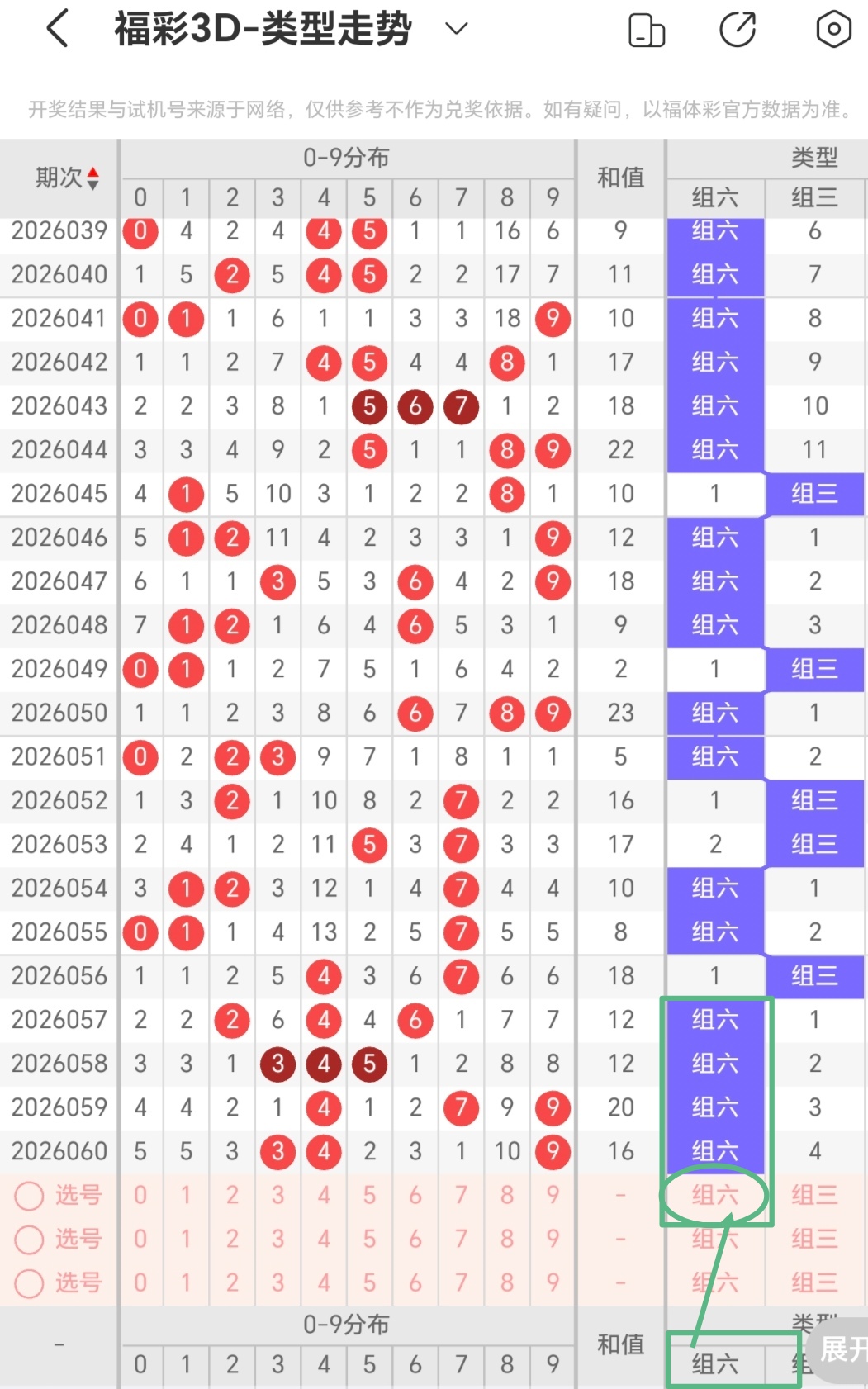Open the 福彩3D-类型走势 chart type dropdown
Viewport: 868px width, 1389px height.
point(456,29)
